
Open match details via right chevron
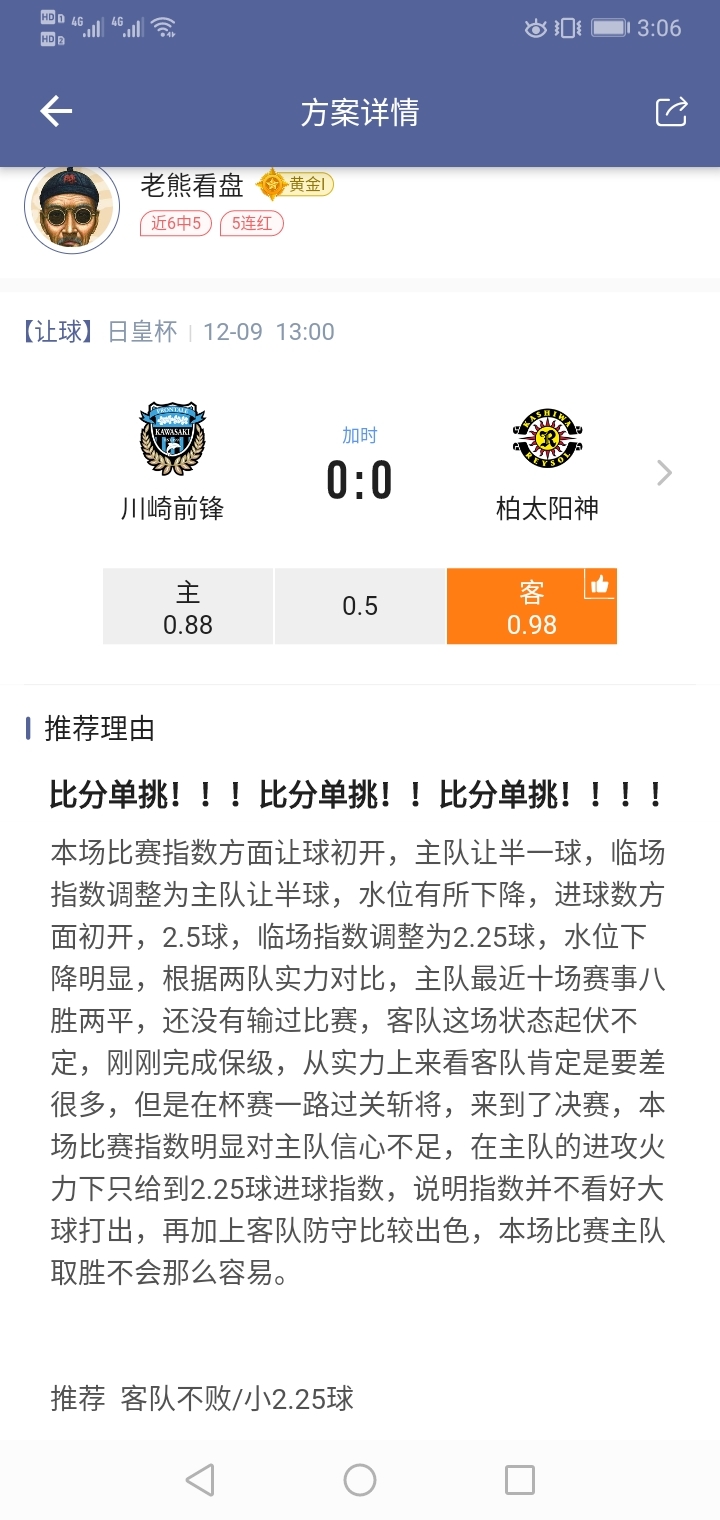(x=664, y=473)
